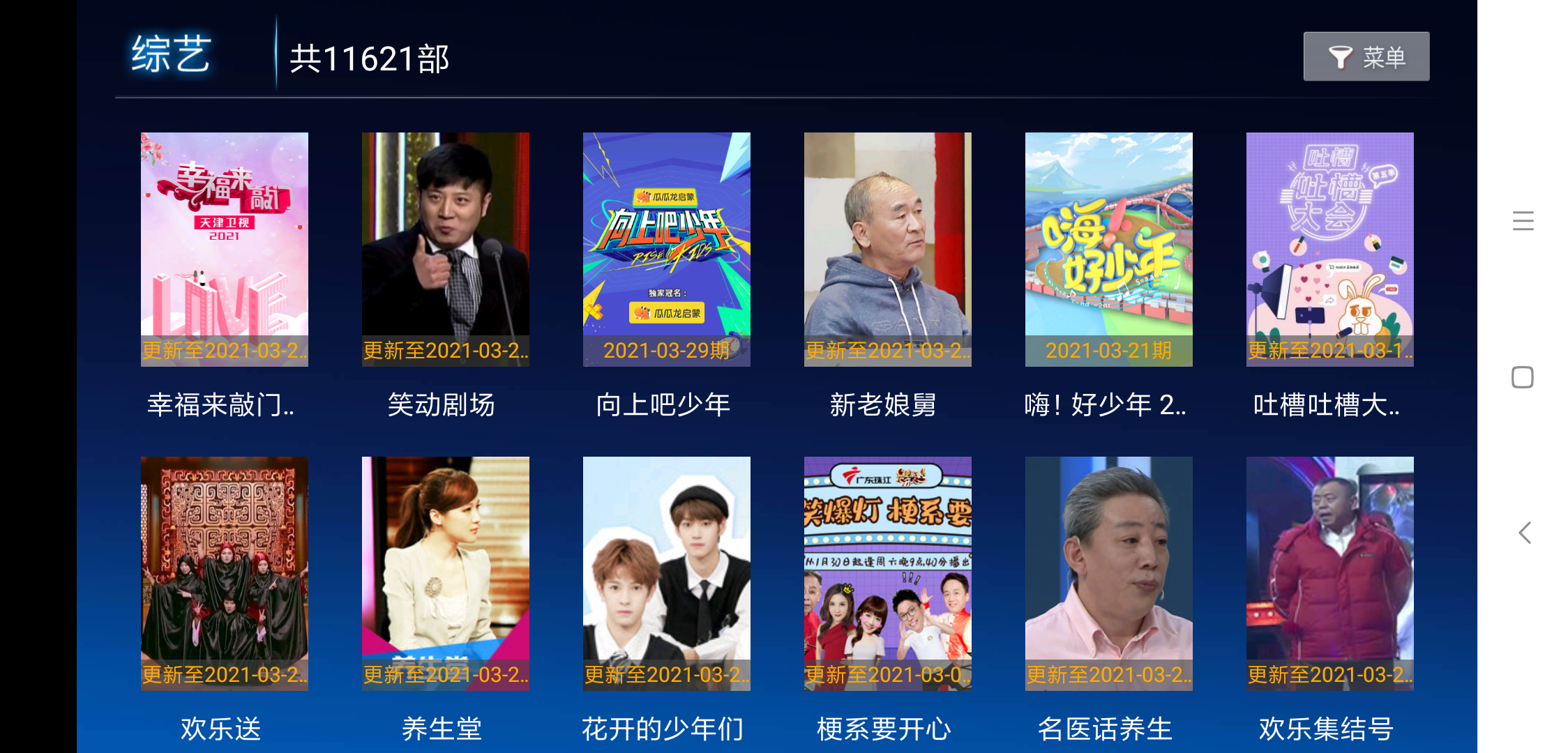Select the 向上吧少年 poster

(666, 249)
